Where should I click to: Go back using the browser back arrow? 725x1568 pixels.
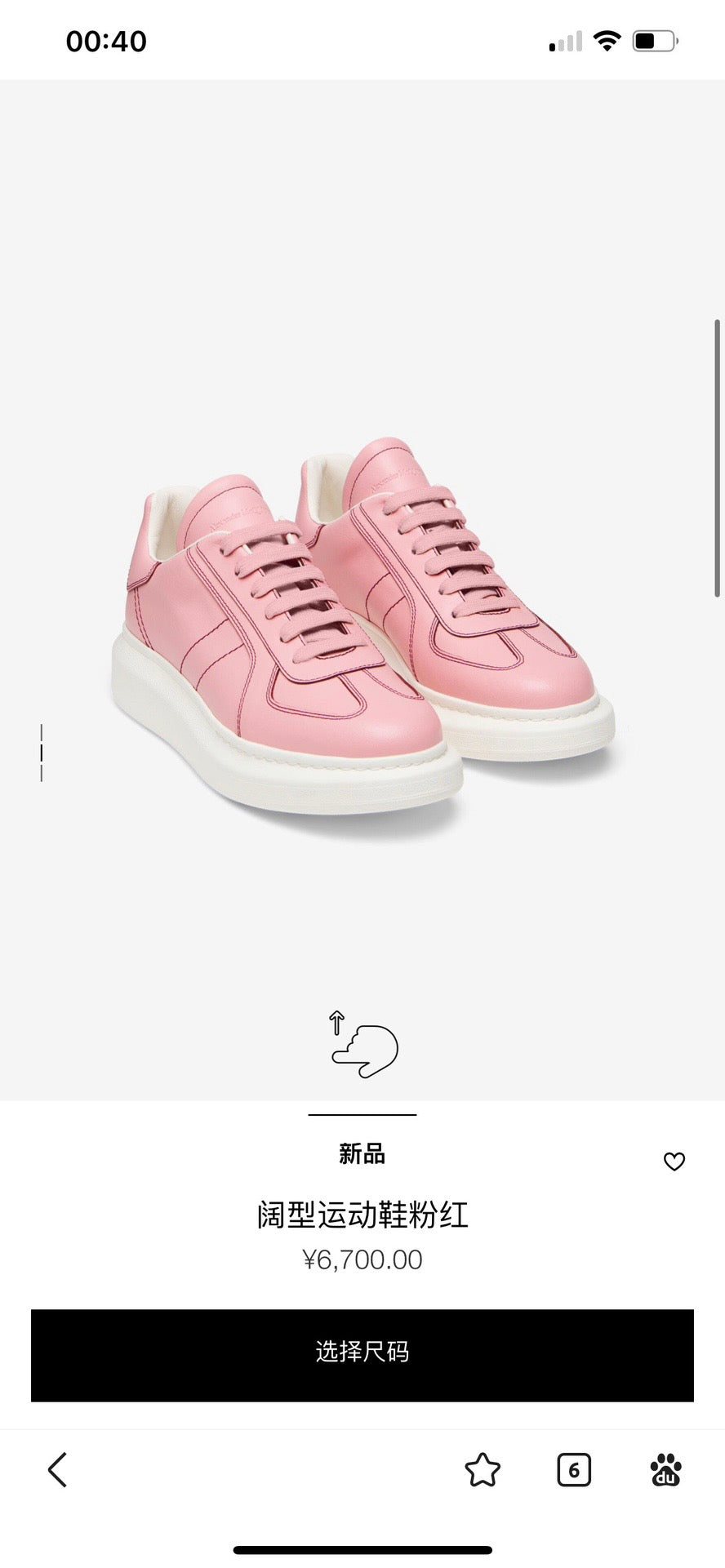[57, 1470]
